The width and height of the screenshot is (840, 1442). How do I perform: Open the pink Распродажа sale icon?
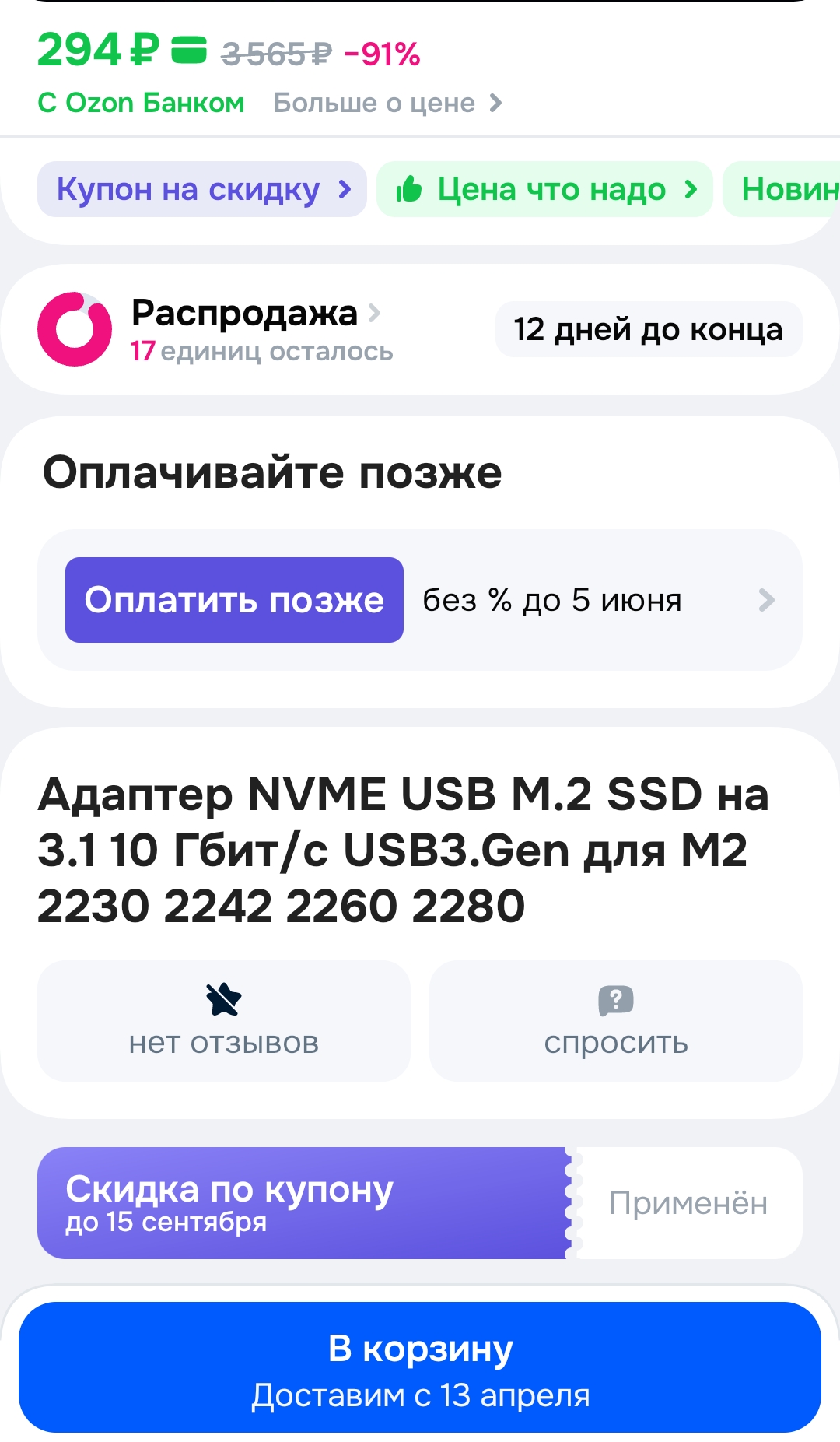coord(75,328)
